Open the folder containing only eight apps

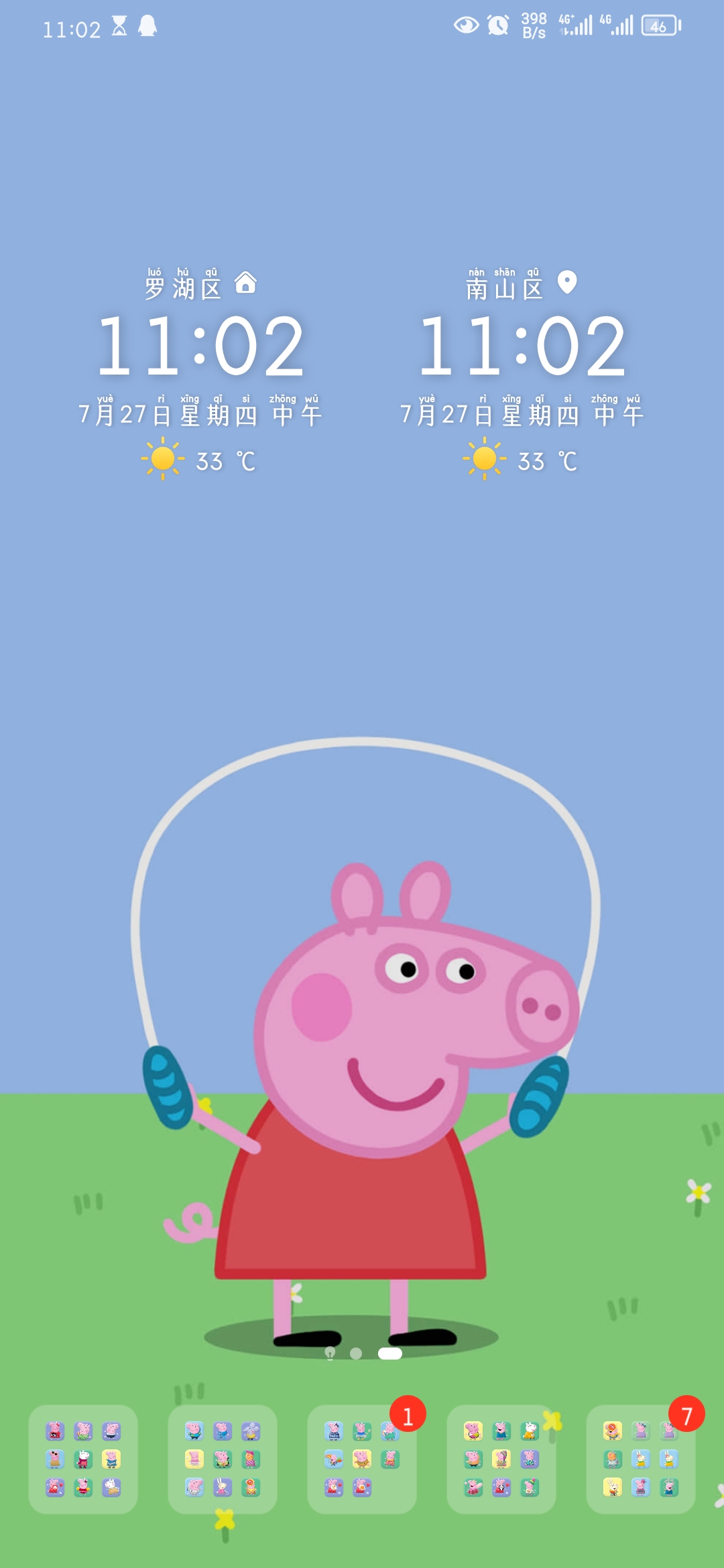(x=362, y=1459)
